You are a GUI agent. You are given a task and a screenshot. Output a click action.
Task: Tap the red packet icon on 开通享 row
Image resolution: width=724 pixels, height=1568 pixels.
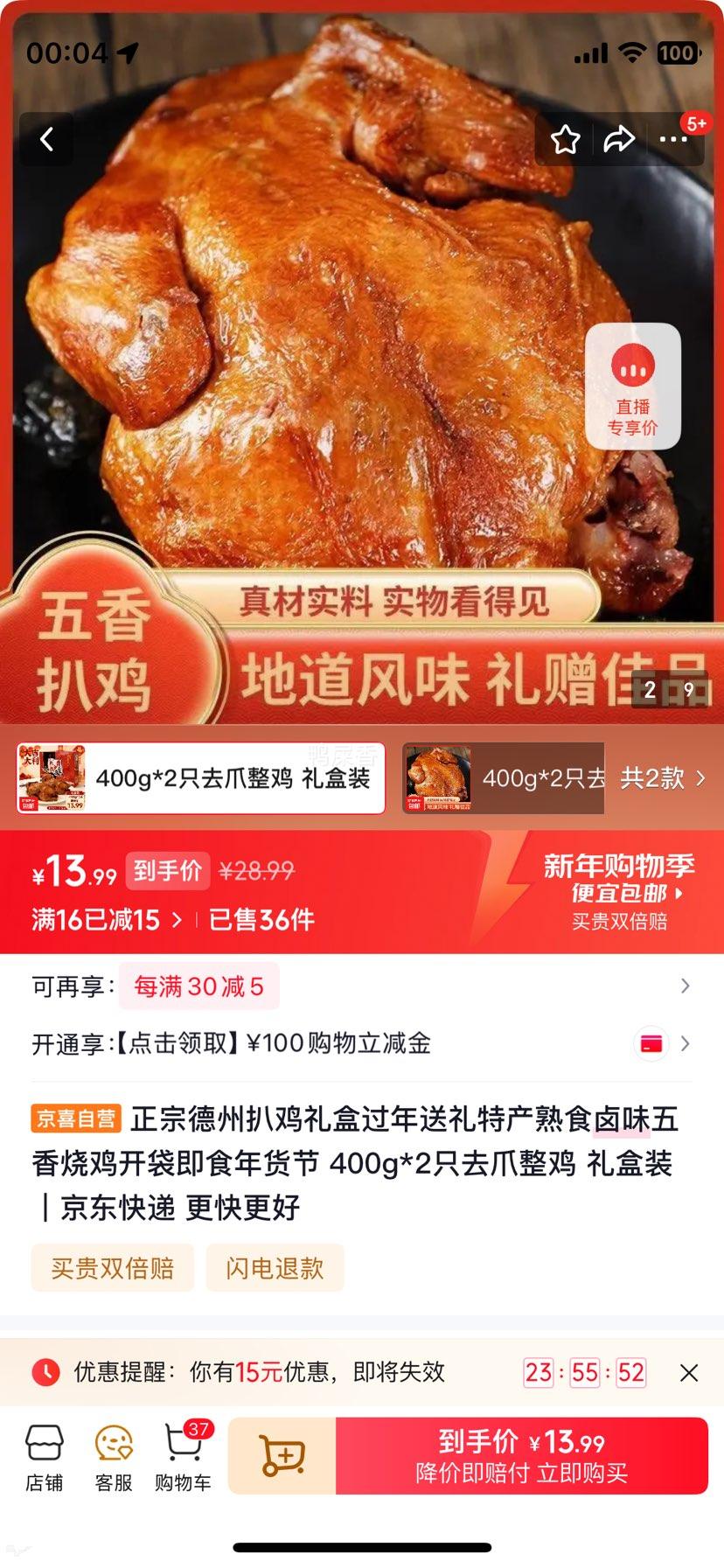[651, 1043]
